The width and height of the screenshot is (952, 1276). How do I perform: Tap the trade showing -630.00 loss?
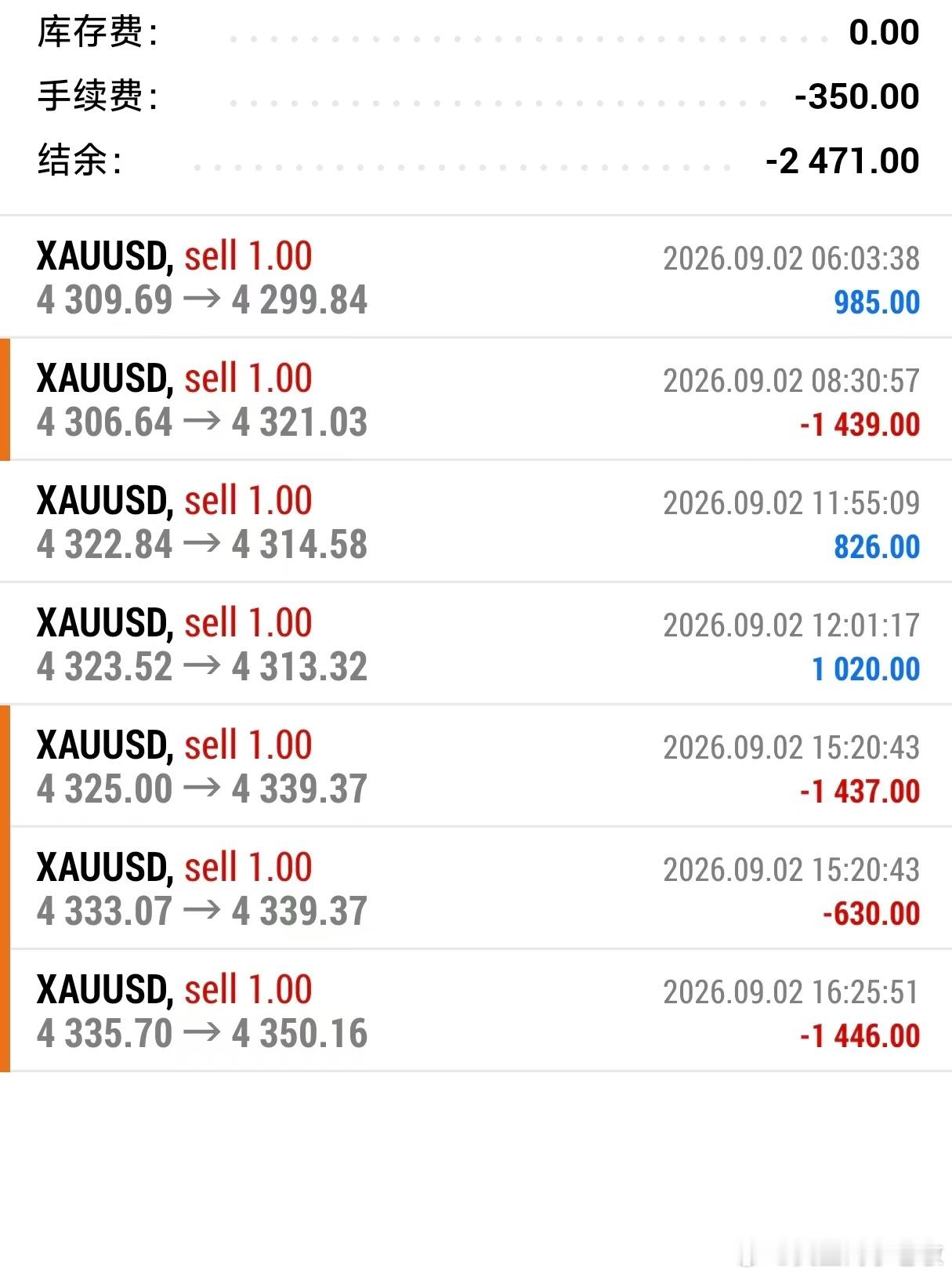476,889
